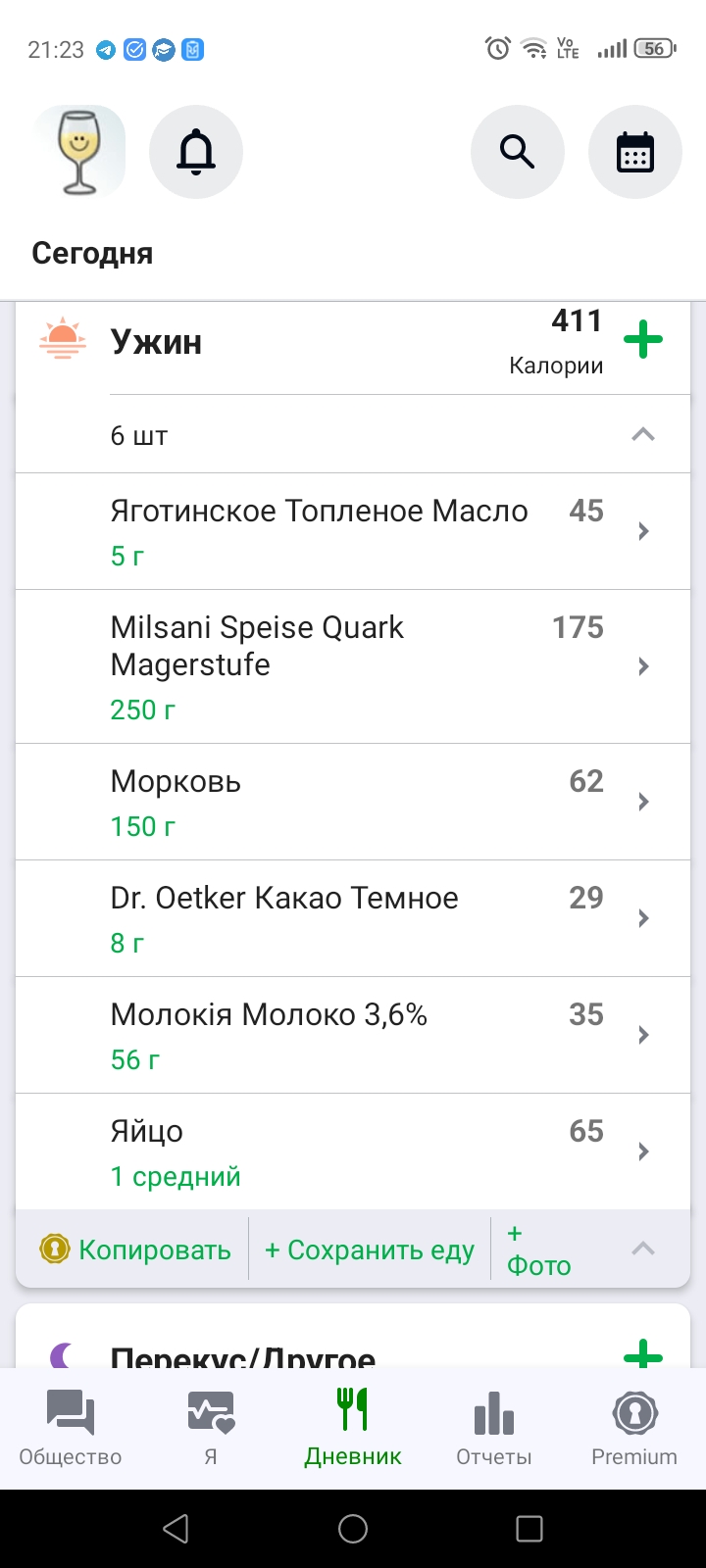Open the profile avatar with wine glass
The image size is (706, 1568).
coord(79,152)
